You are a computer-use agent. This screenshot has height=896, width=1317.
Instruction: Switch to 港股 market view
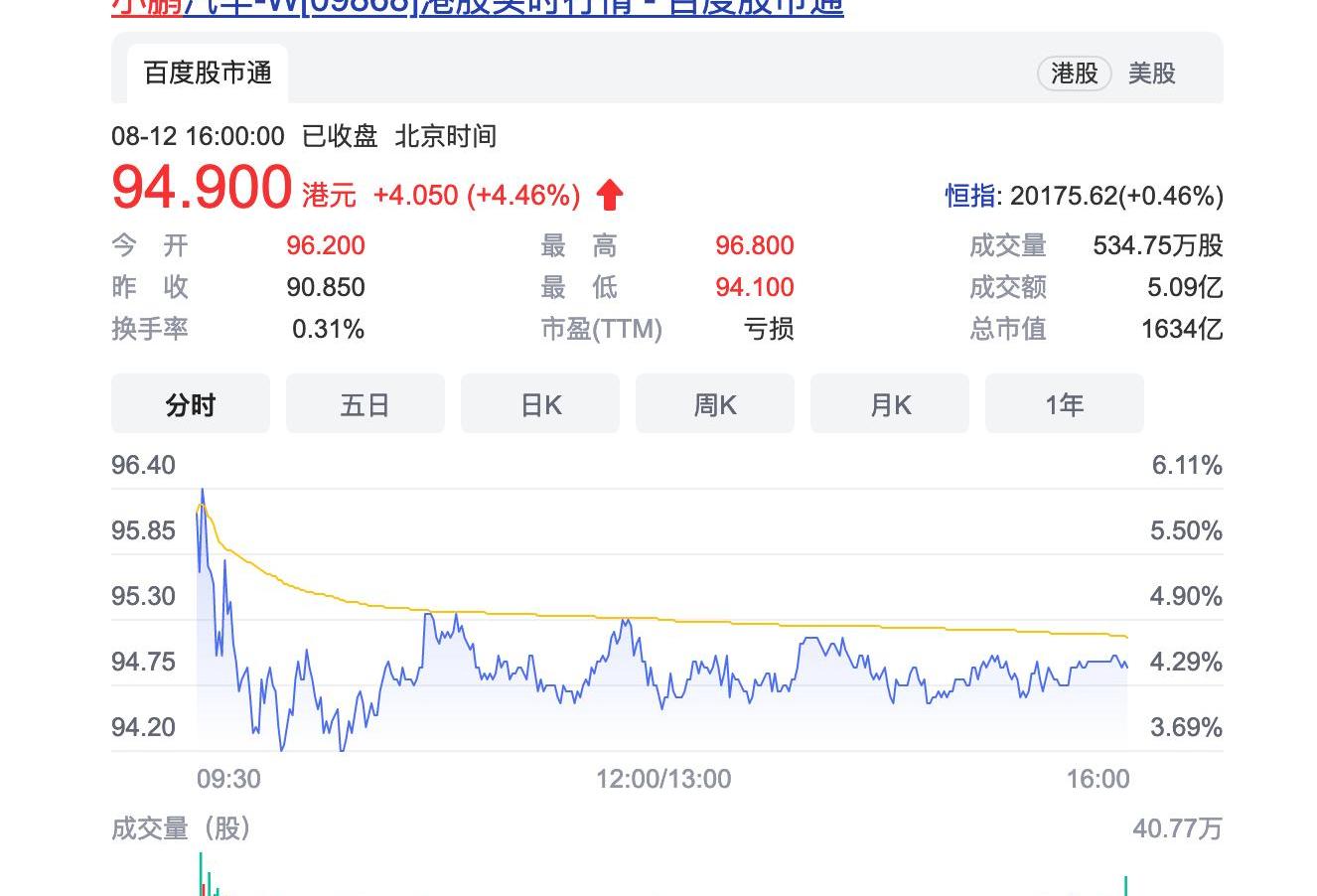point(1074,74)
